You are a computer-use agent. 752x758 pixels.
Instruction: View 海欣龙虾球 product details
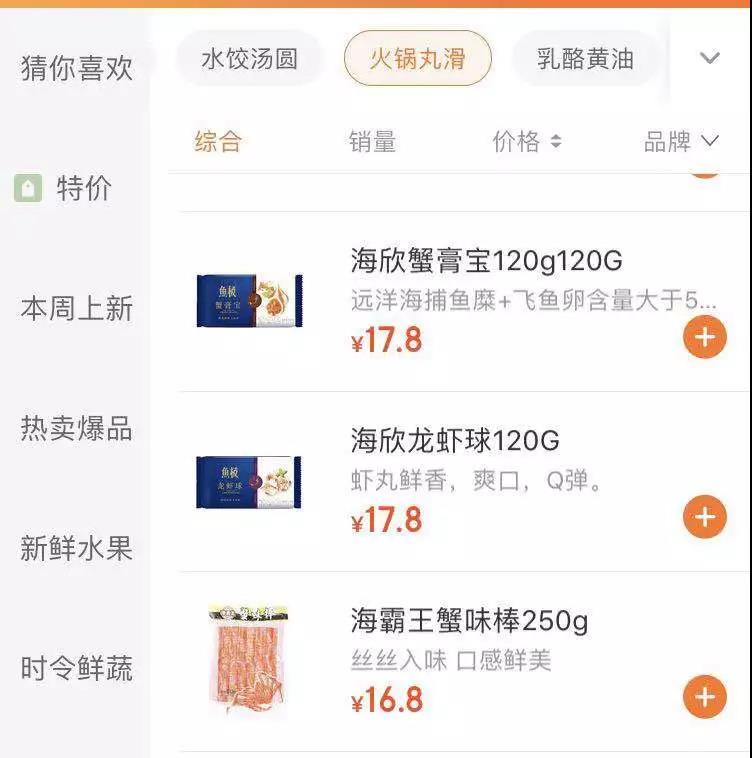point(454,441)
